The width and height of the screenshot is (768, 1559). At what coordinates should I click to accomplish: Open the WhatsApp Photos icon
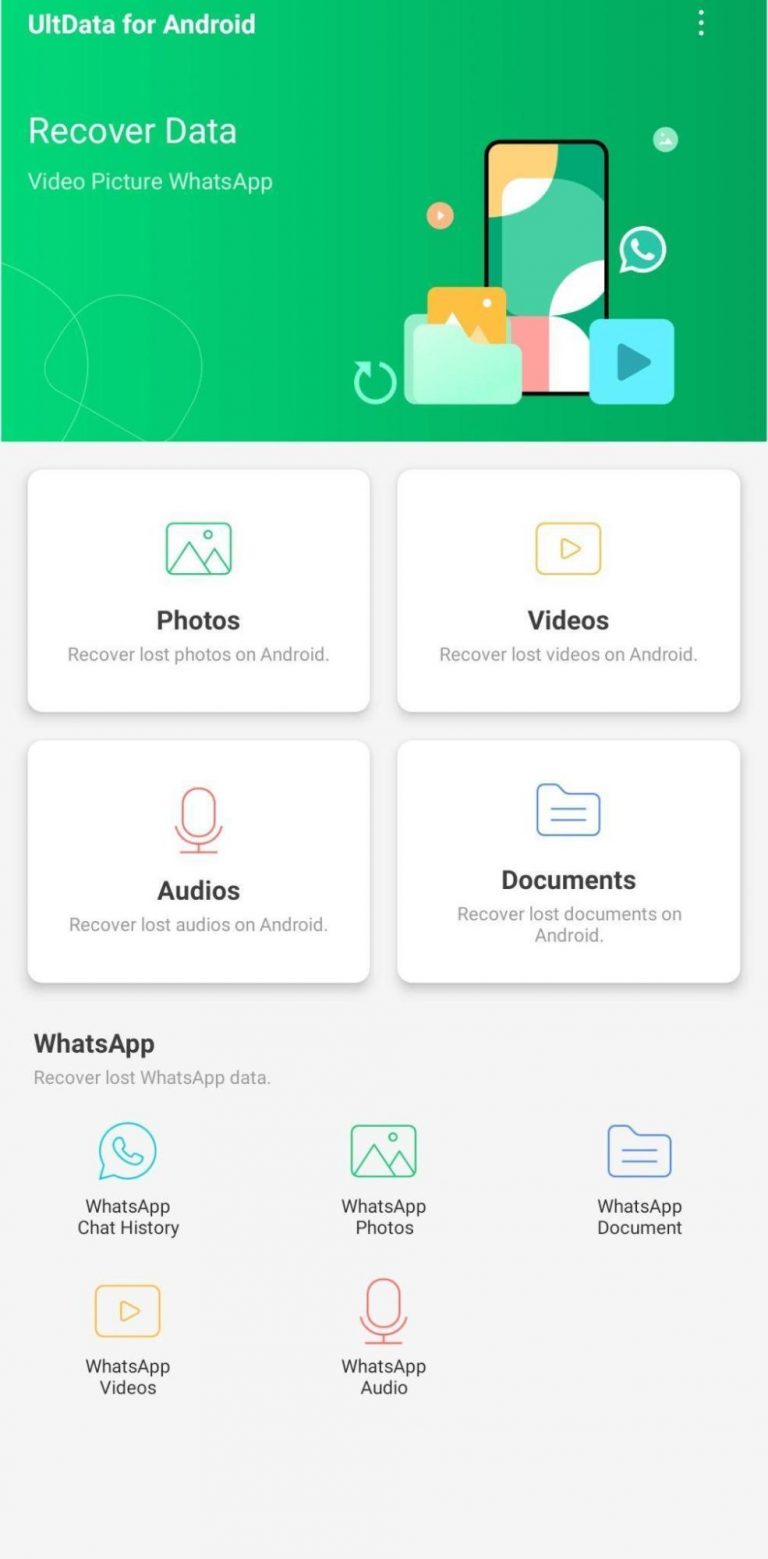[383, 1150]
